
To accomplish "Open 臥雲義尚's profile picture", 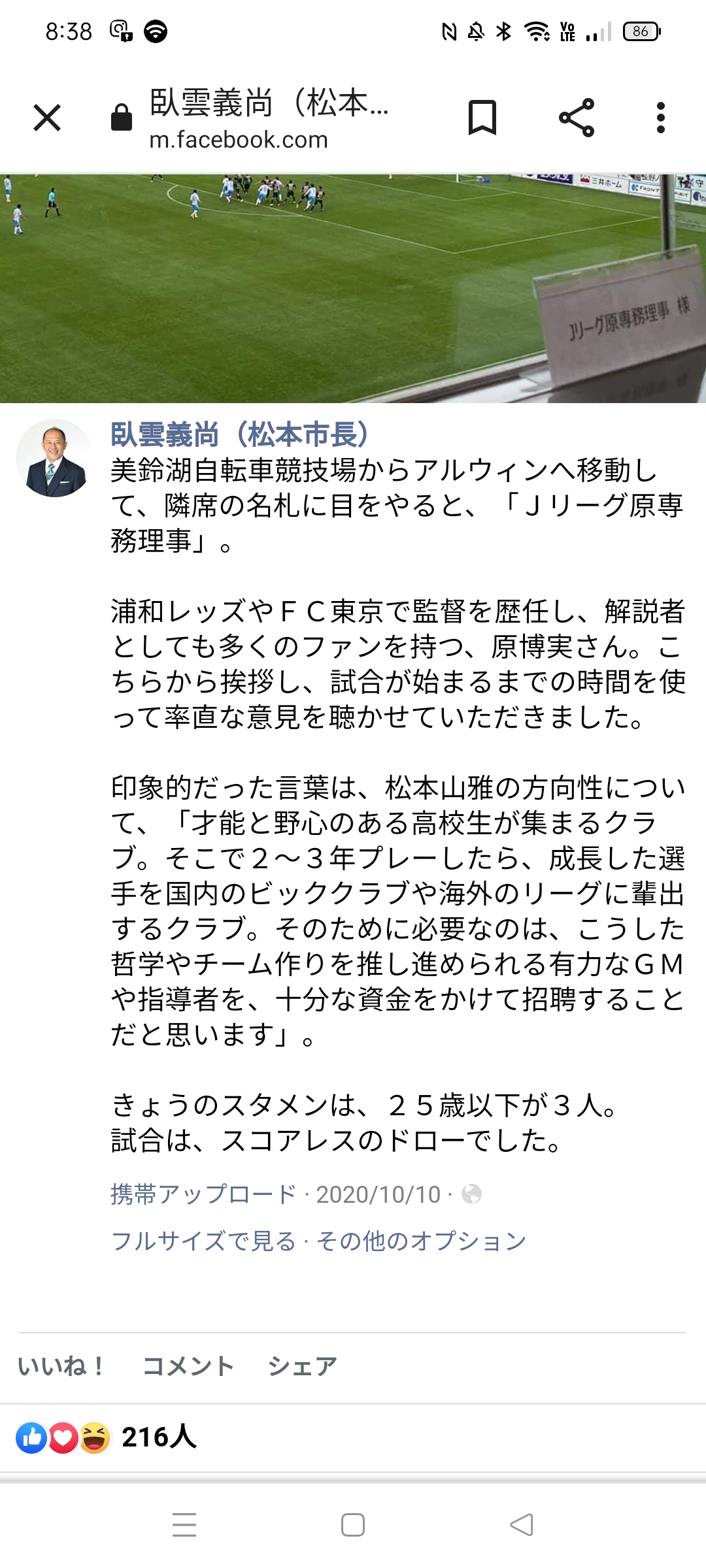I will coord(54,458).
